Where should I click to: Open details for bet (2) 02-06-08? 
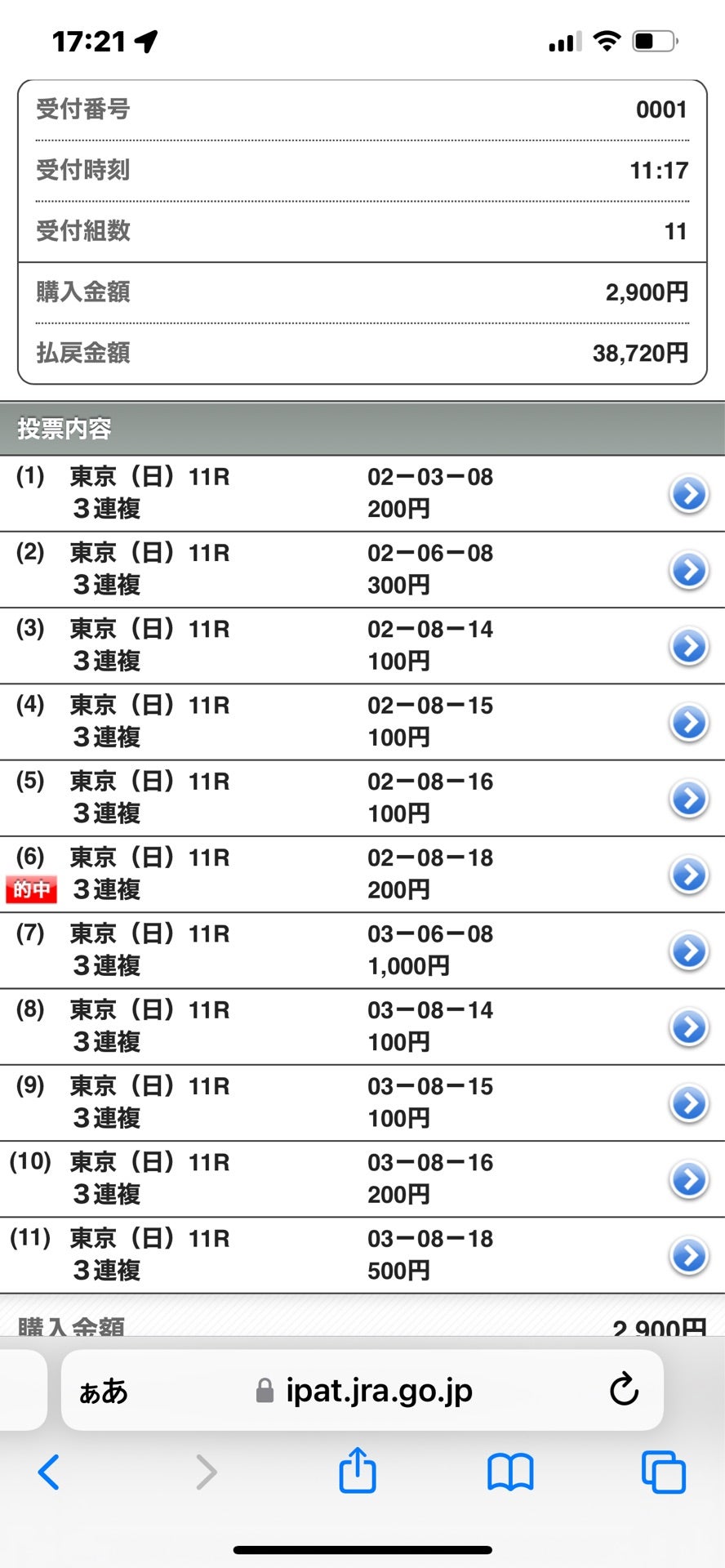tap(688, 570)
